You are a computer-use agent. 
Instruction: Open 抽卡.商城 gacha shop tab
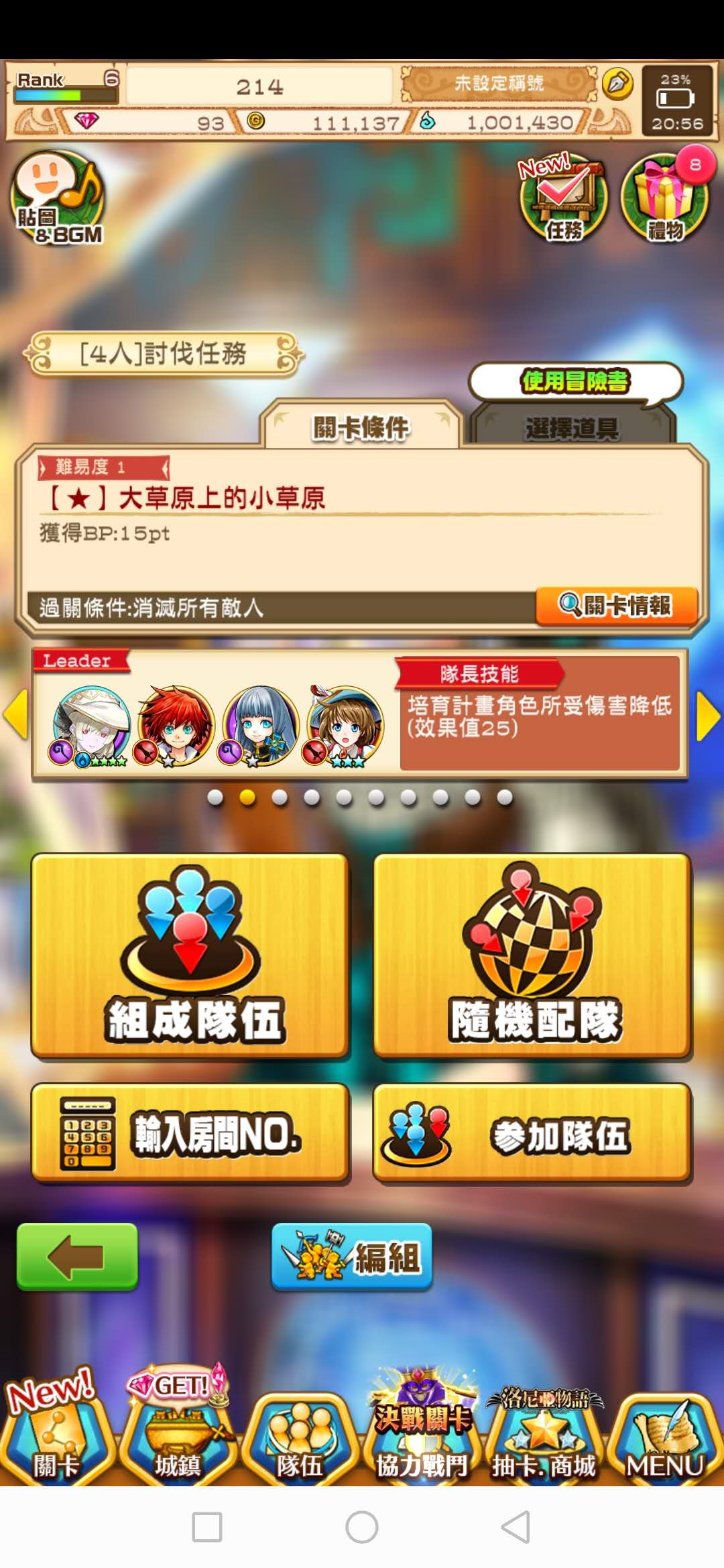click(x=544, y=1441)
